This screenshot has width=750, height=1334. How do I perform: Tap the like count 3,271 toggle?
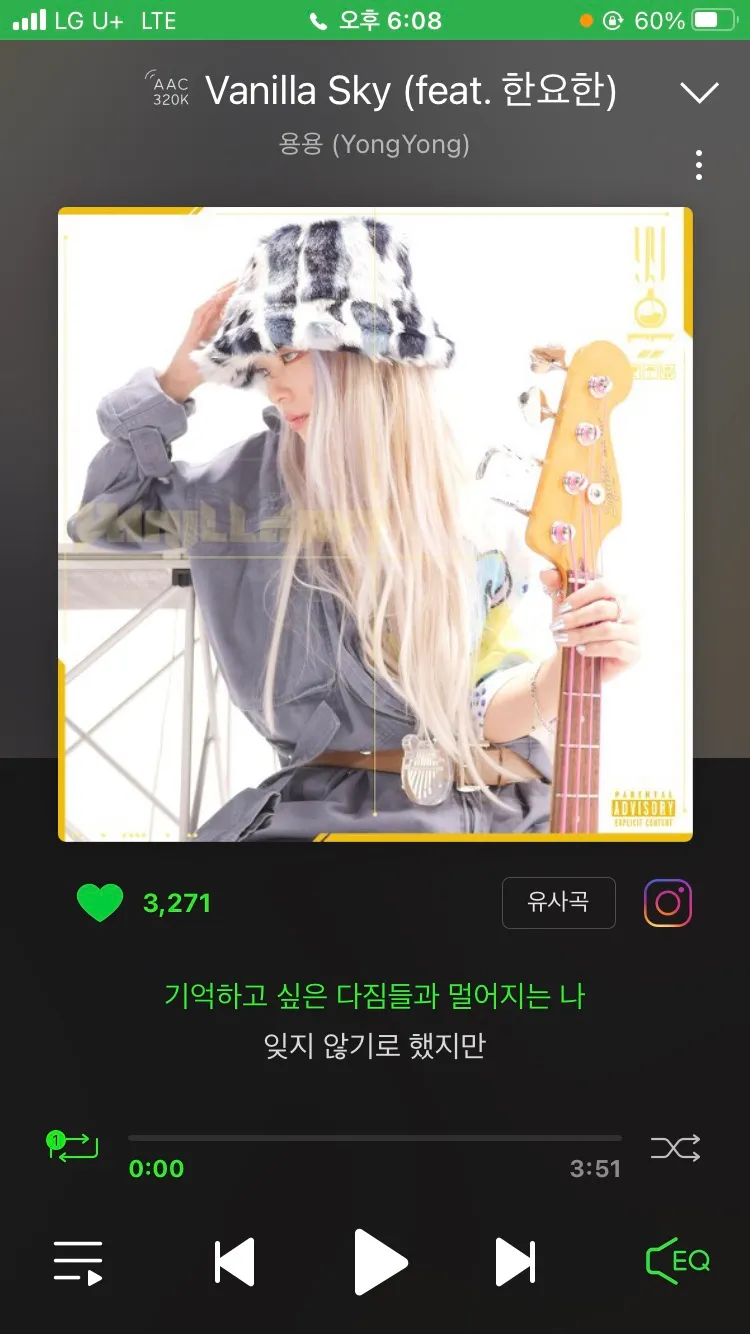[x=176, y=902]
